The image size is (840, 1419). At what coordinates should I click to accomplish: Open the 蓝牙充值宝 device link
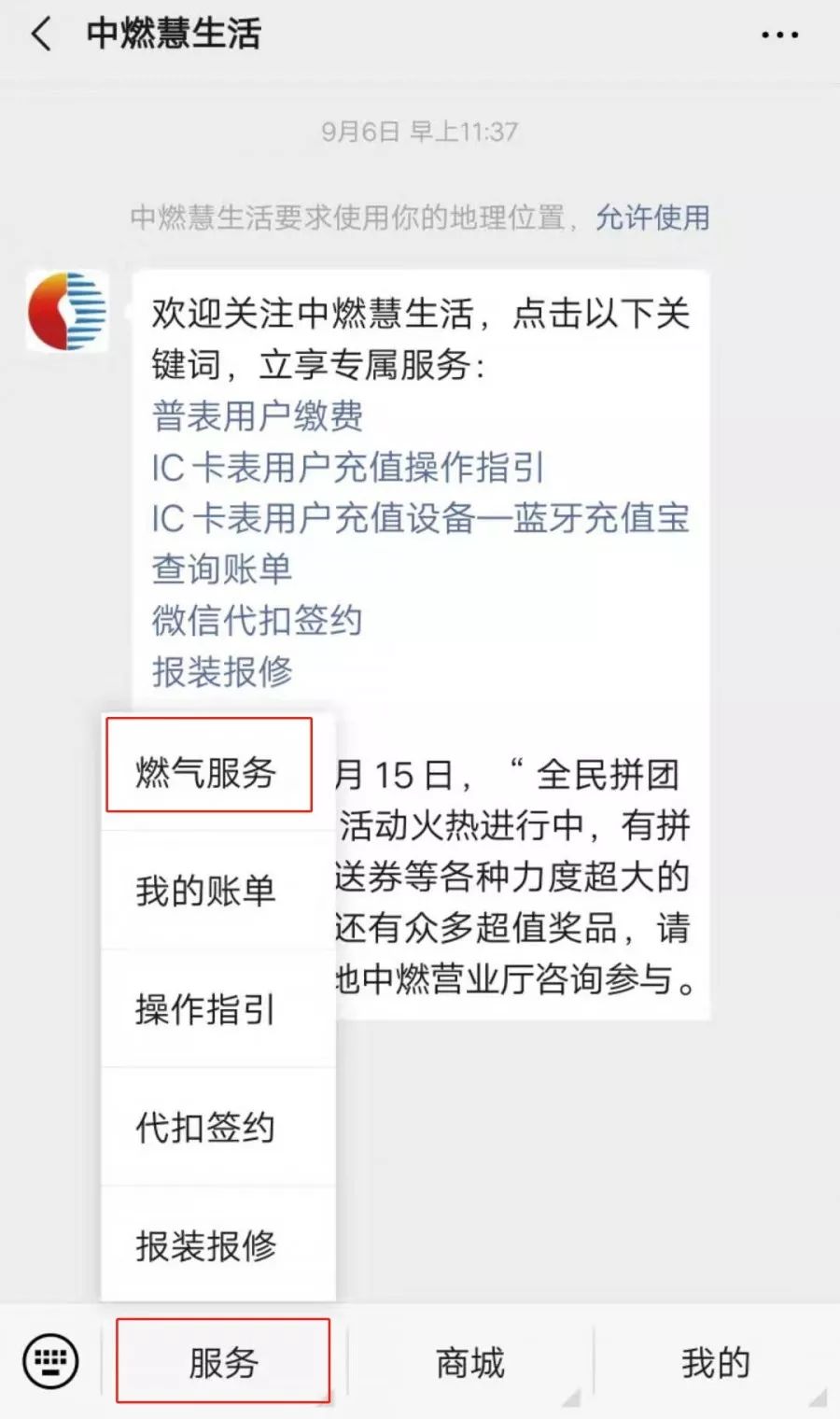tap(420, 518)
